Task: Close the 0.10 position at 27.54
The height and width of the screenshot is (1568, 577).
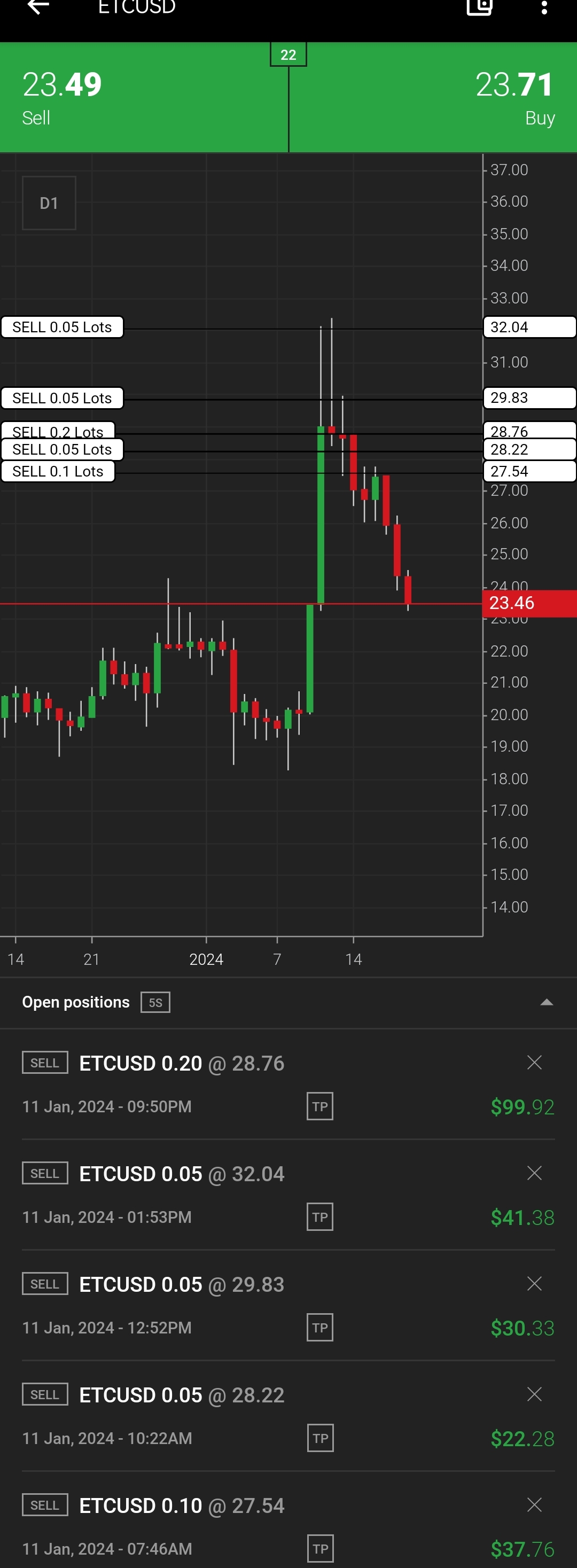Action: tap(534, 1505)
